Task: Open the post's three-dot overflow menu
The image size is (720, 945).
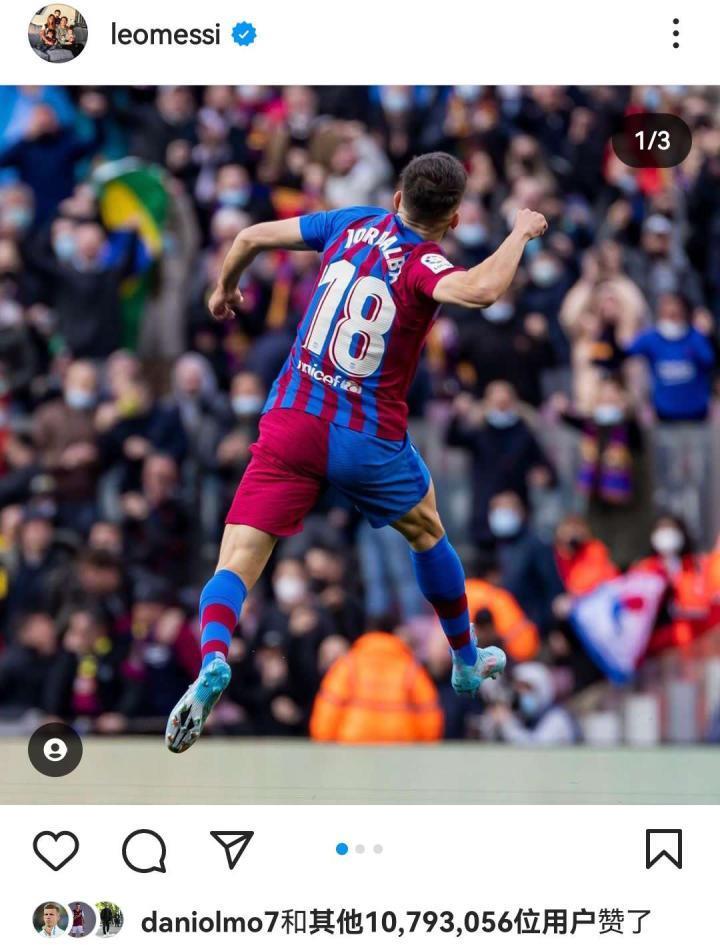Action: 676,34
